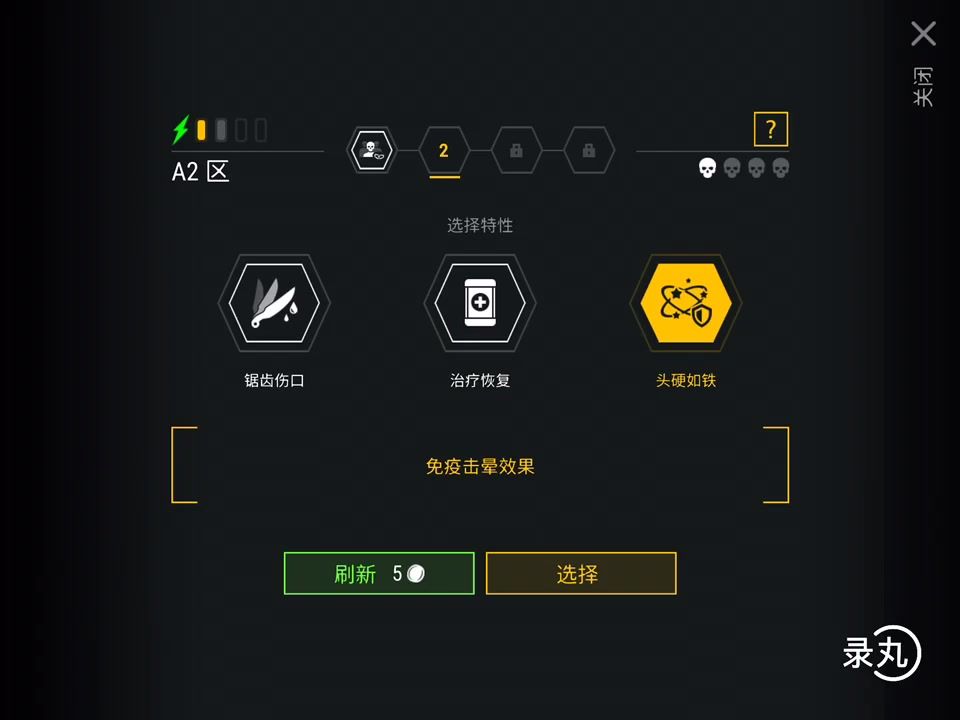Open the first stage skull hexagon

point(371,151)
